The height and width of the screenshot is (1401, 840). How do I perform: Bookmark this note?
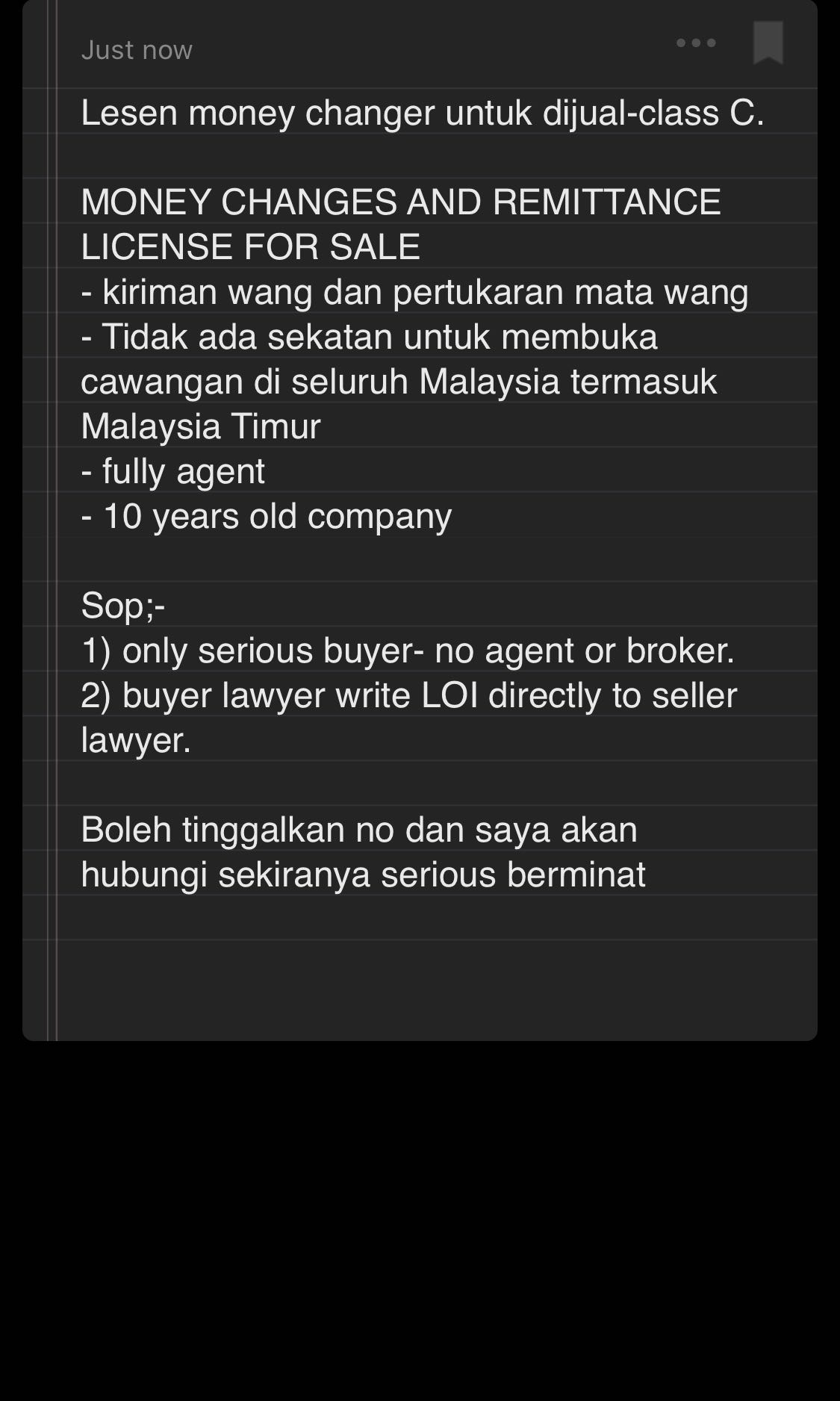[768, 43]
